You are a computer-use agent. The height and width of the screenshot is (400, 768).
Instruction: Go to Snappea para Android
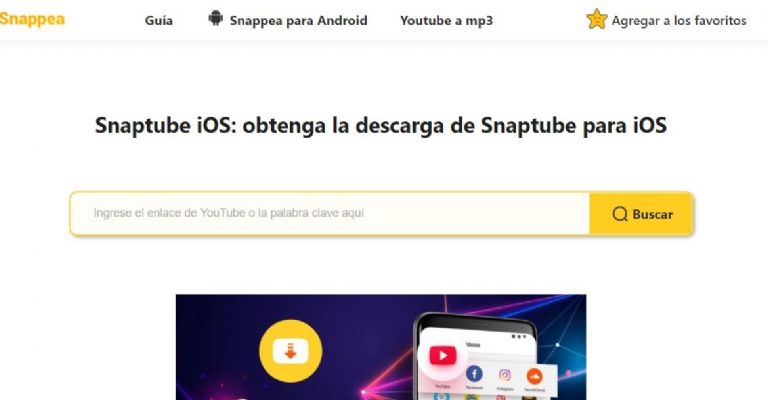[287, 20]
